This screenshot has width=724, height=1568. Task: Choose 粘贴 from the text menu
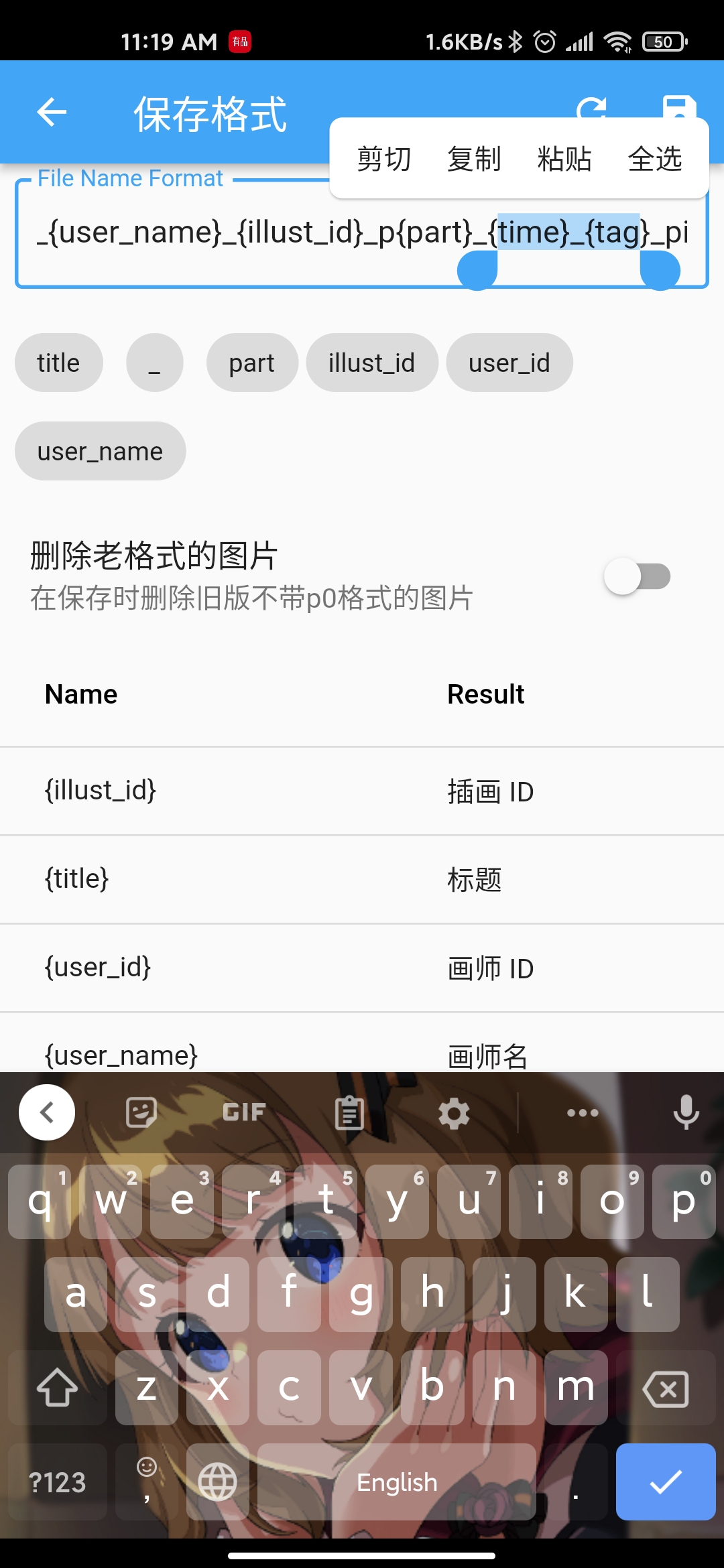click(x=564, y=159)
